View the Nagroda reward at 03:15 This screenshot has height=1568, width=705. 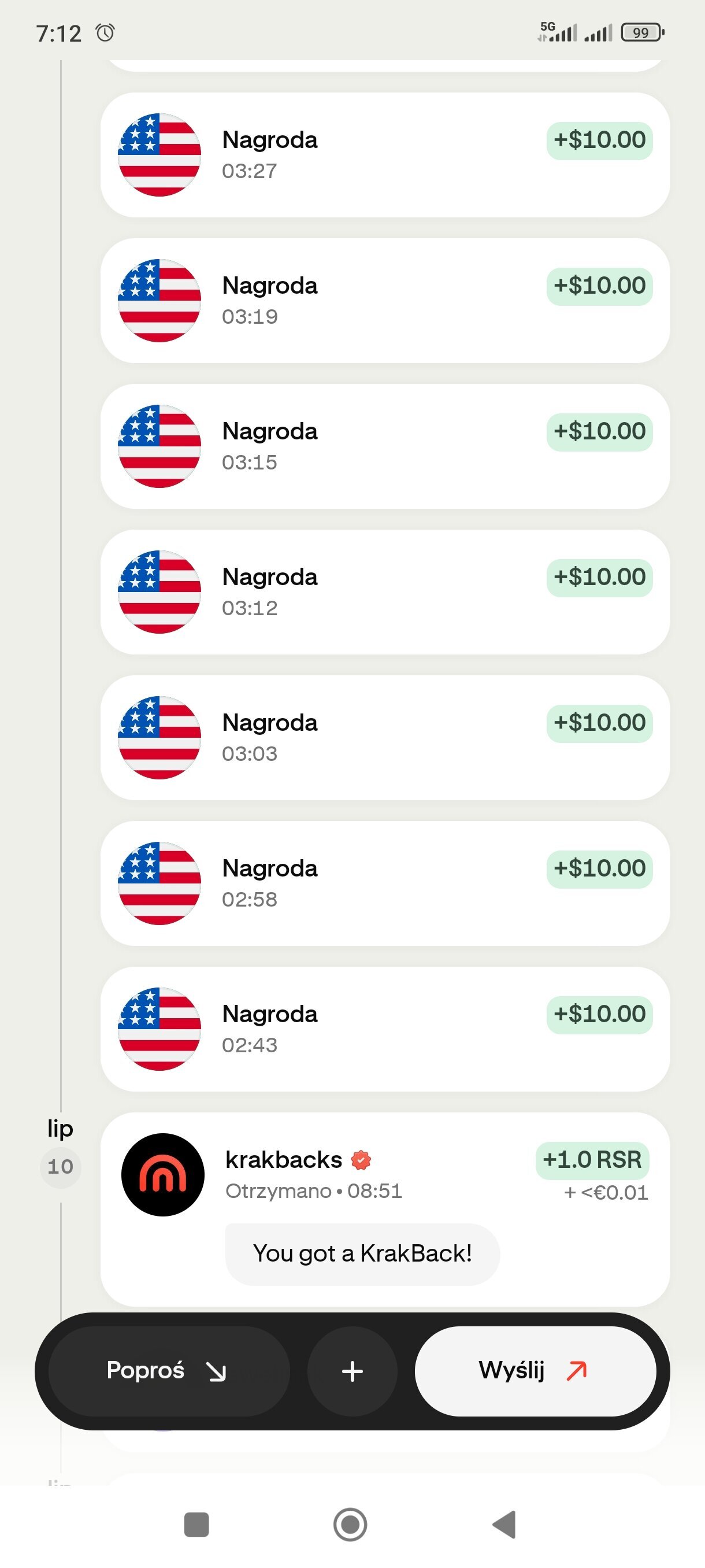[385, 446]
